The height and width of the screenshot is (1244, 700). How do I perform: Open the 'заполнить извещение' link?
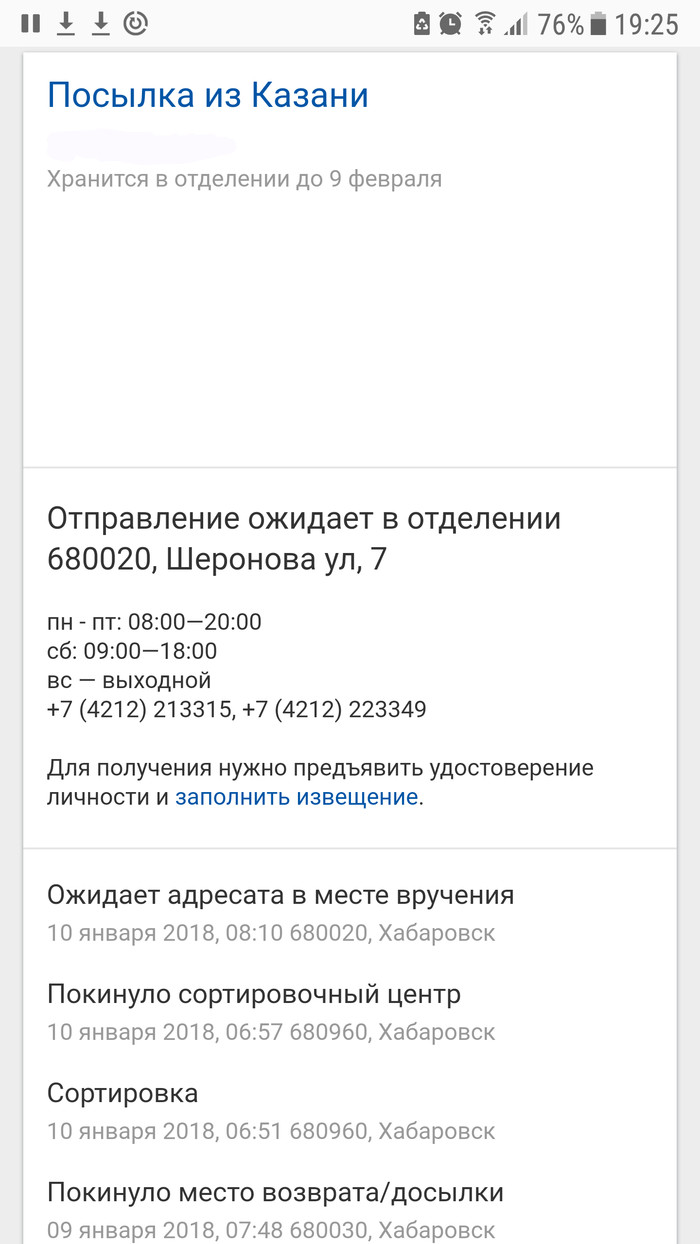(296, 797)
